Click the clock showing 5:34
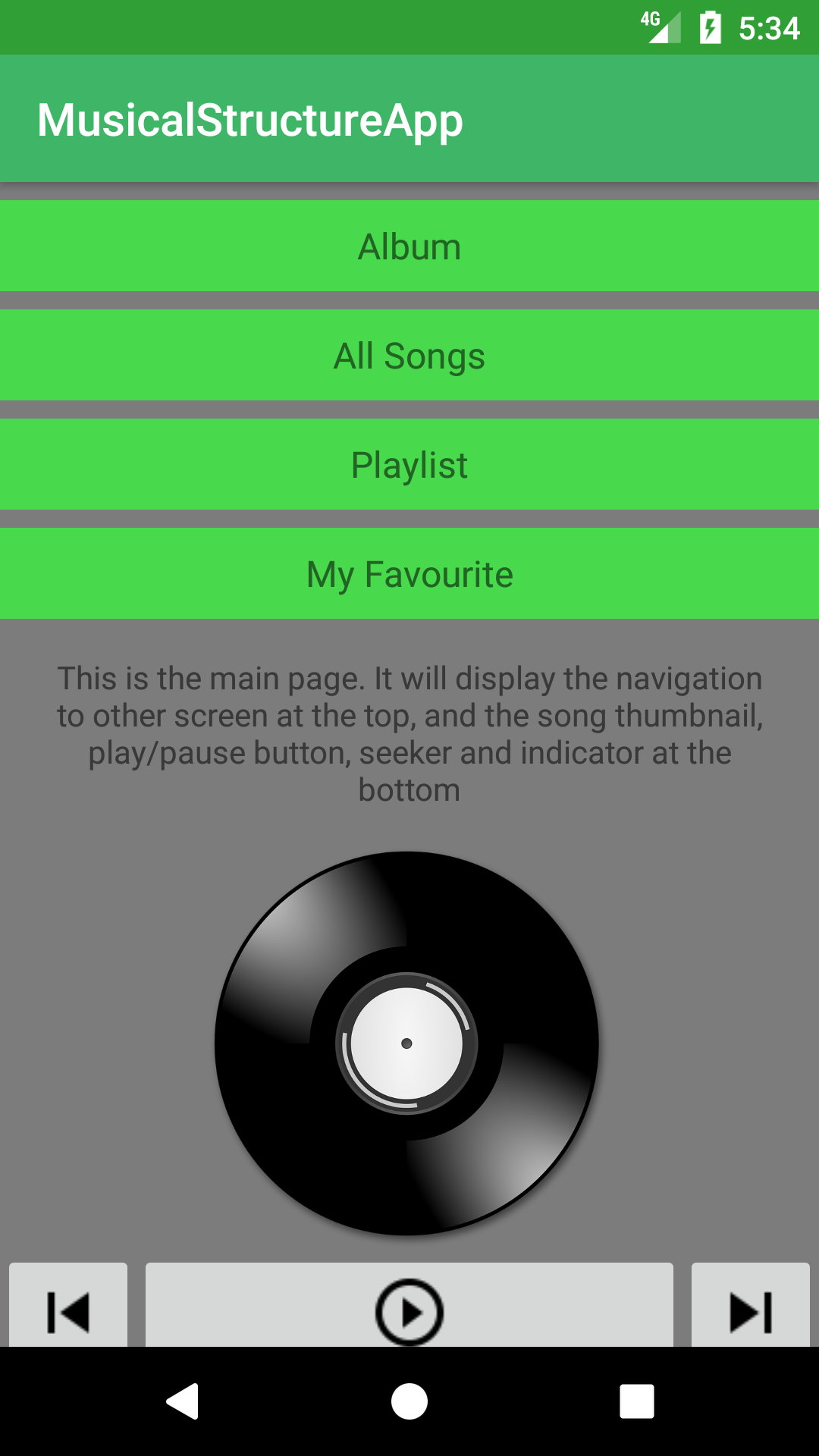Viewport: 819px width, 1456px height. (x=768, y=29)
